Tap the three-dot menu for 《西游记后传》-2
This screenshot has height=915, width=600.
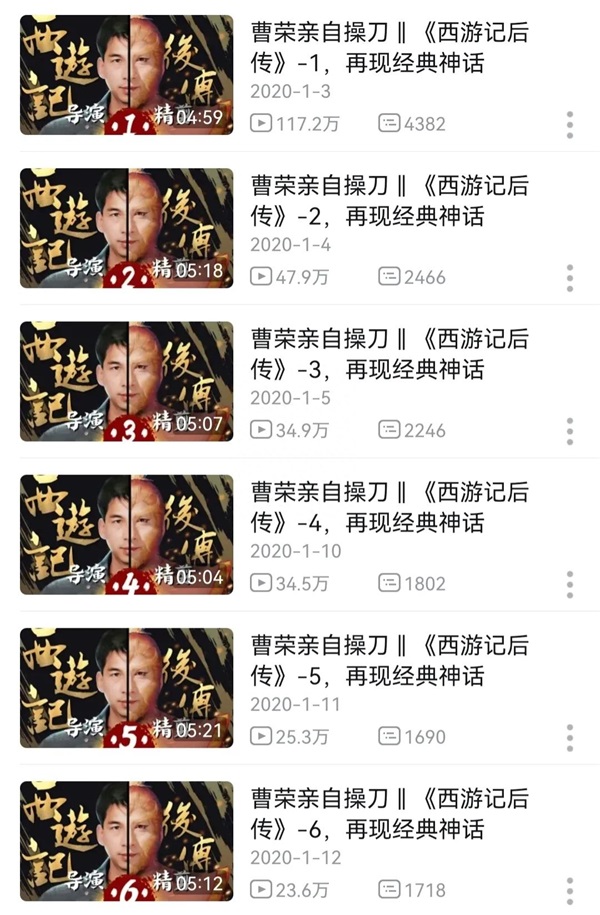click(569, 278)
